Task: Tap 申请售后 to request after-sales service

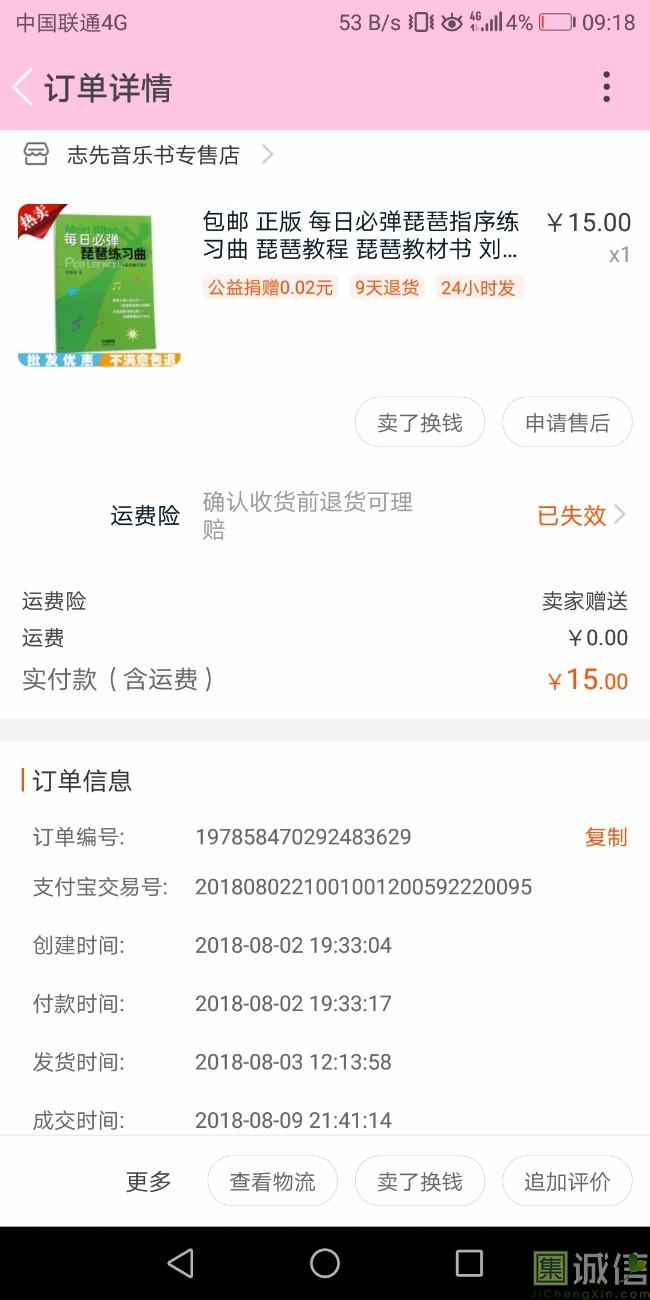Action: pos(567,422)
